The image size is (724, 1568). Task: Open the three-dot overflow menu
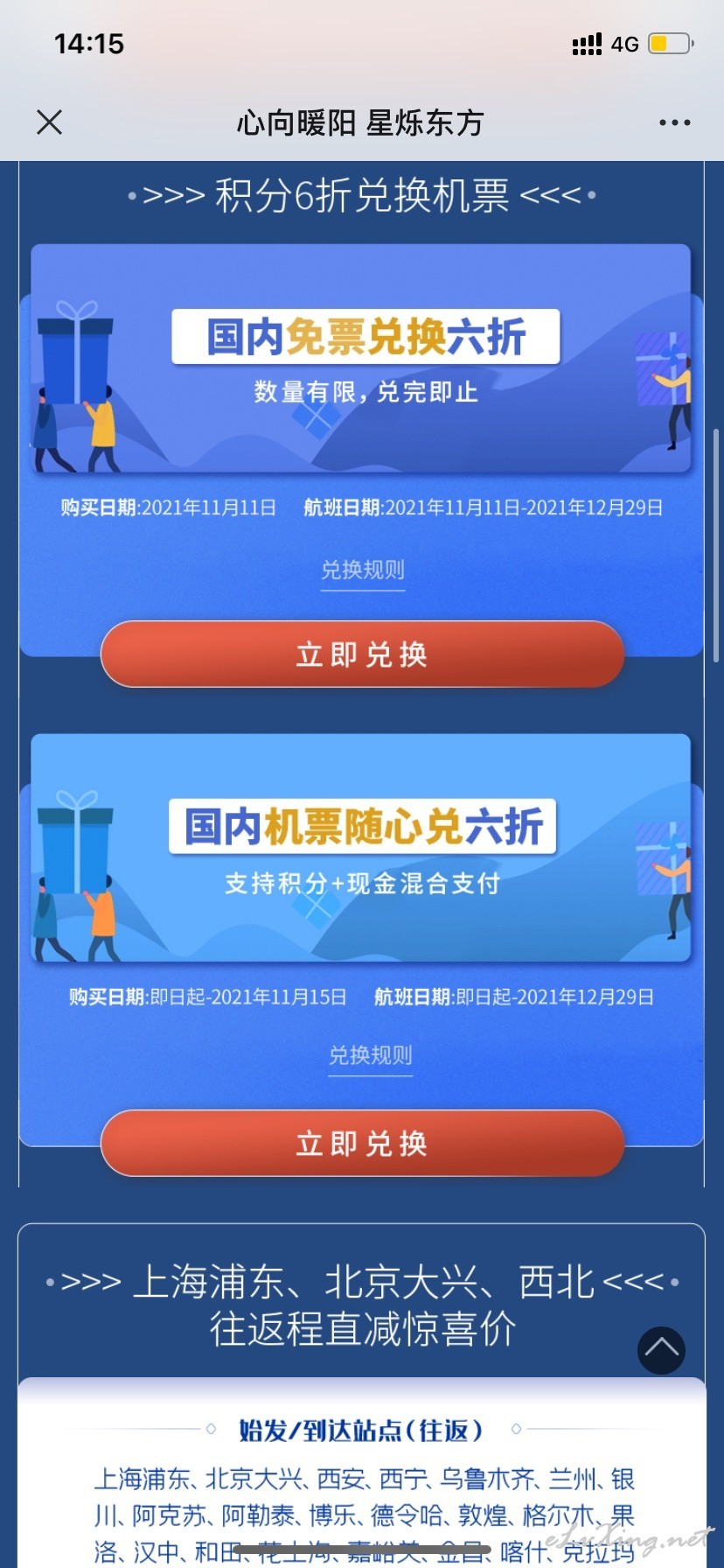coord(674,122)
